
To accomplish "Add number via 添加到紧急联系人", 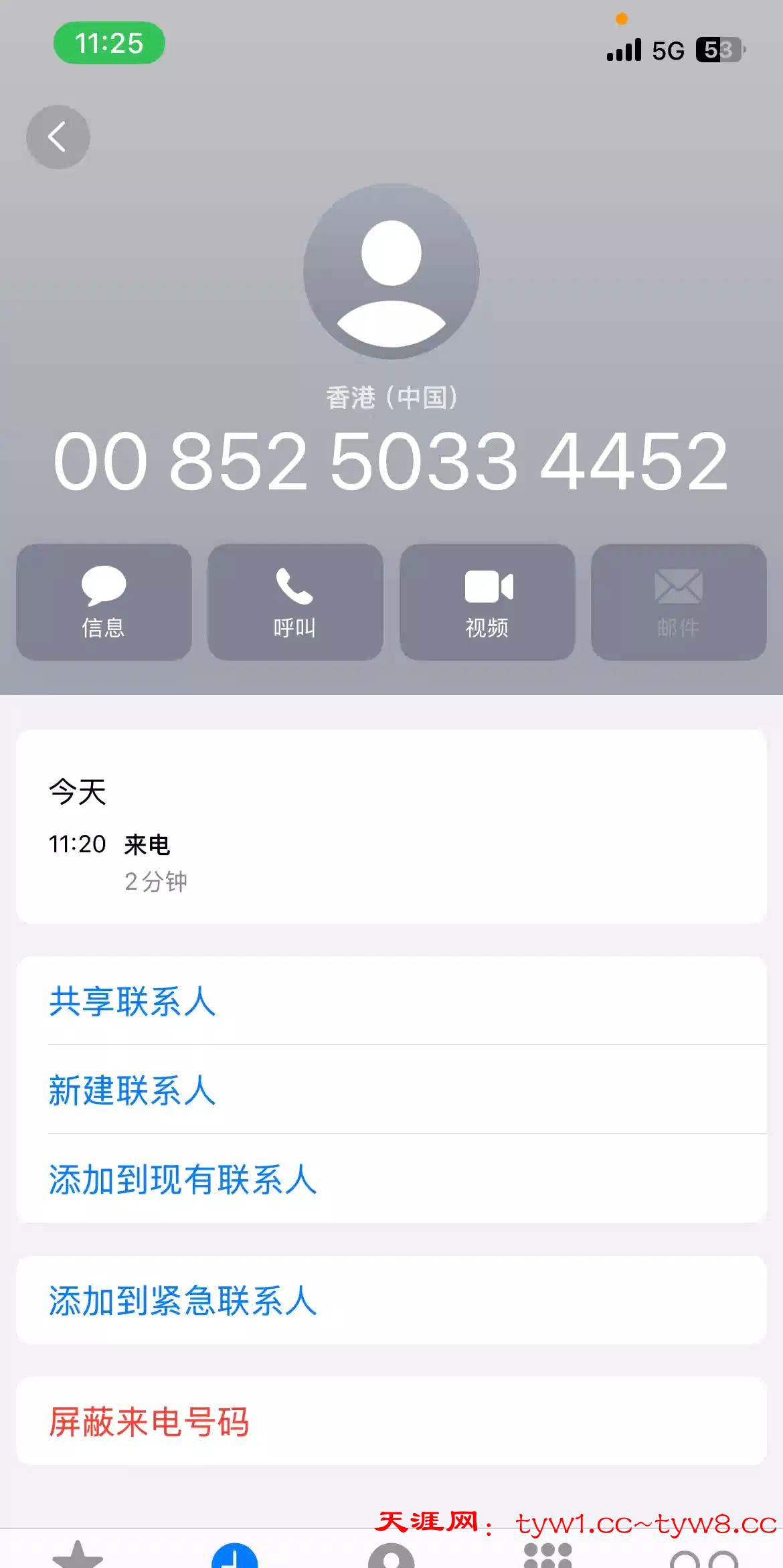I will click(x=183, y=1301).
